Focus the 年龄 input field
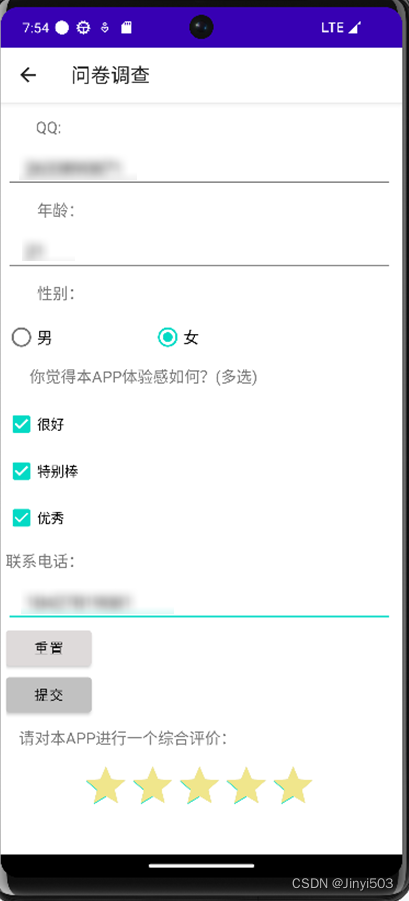 point(199,251)
